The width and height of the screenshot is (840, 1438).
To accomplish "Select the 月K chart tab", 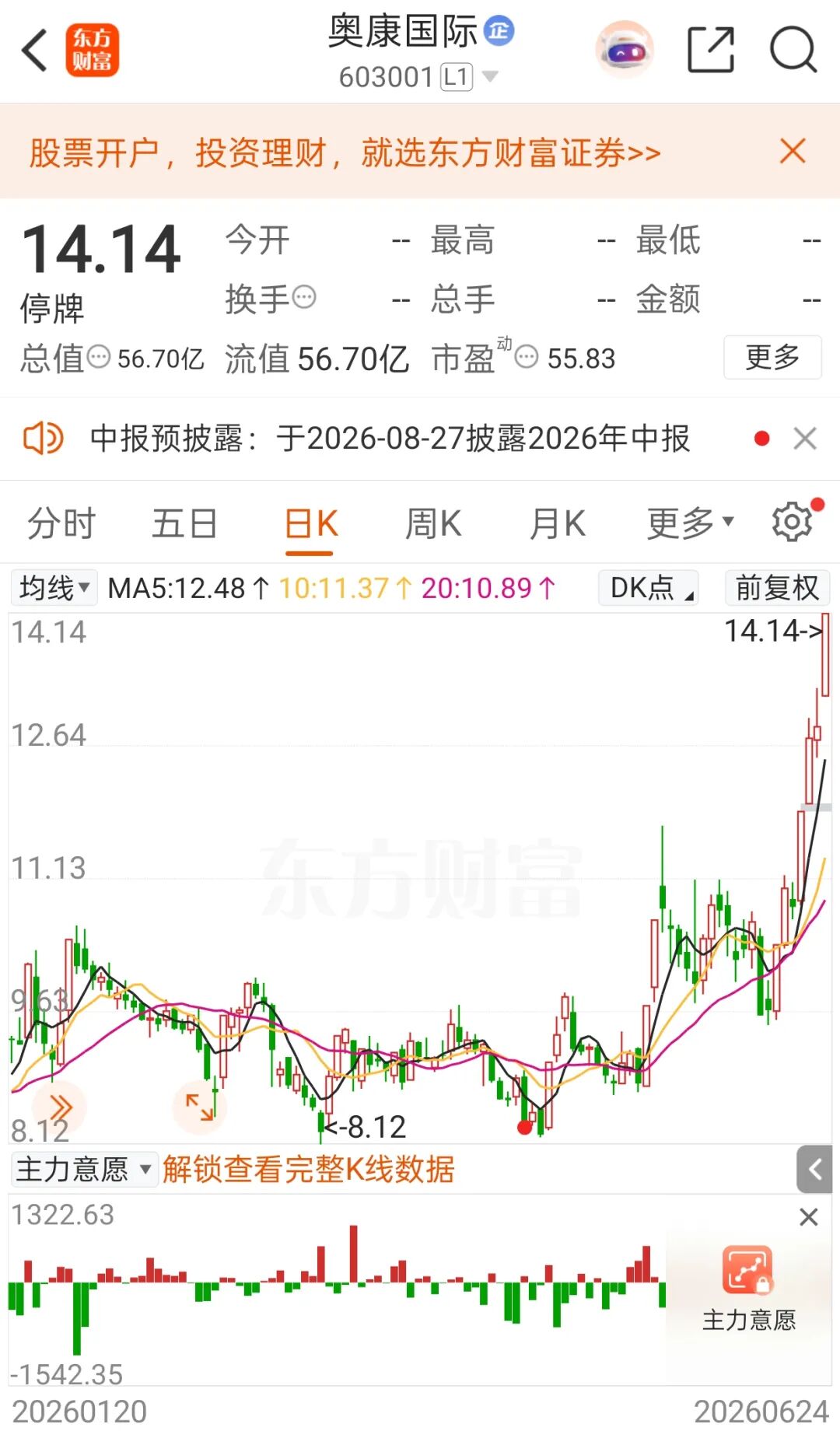I will coord(557,523).
